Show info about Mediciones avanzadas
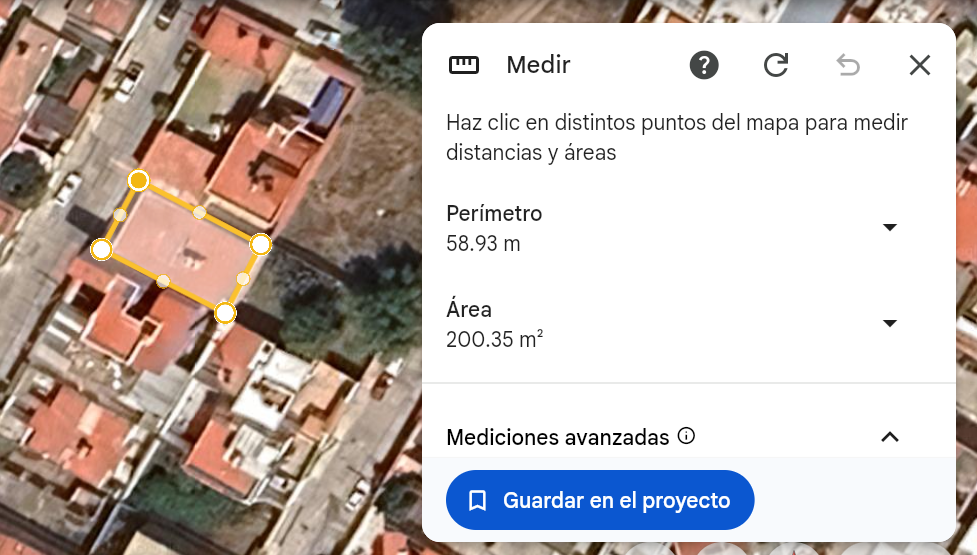This screenshot has height=555, width=977. [x=686, y=435]
